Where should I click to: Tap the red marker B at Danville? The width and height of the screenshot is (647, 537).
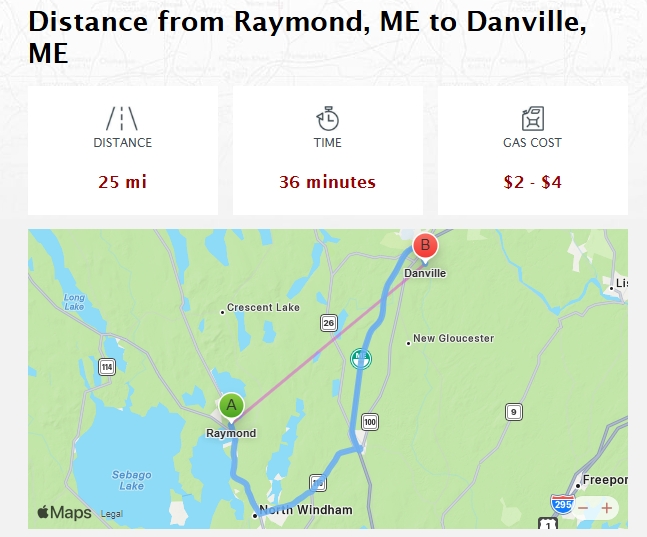tap(425, 245)
